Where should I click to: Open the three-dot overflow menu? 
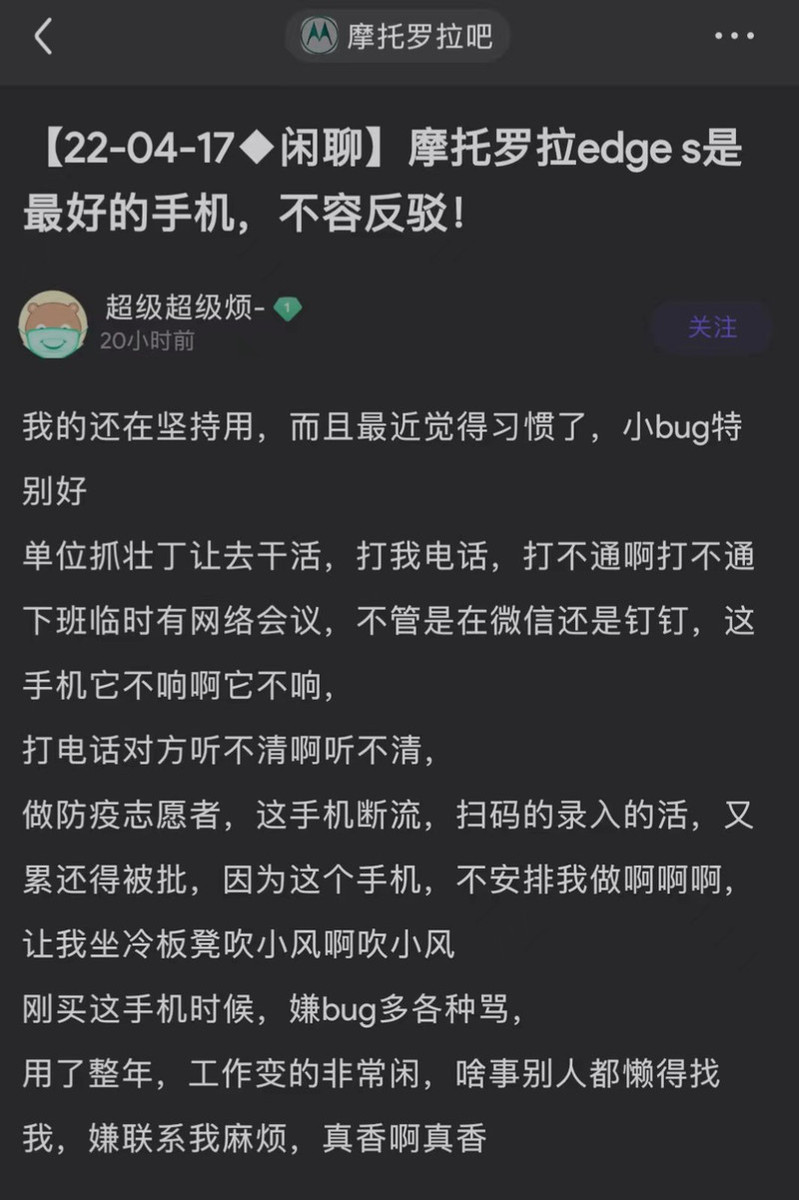[734, 37]
